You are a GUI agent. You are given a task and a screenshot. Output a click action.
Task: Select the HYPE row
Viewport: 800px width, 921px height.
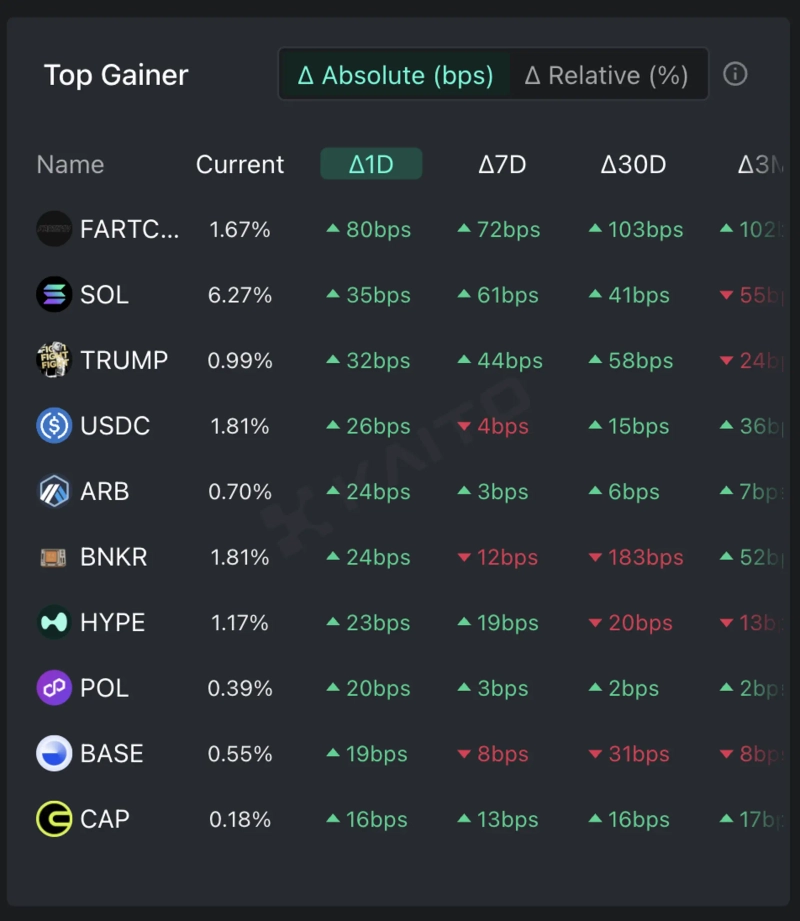pos(112,623)
